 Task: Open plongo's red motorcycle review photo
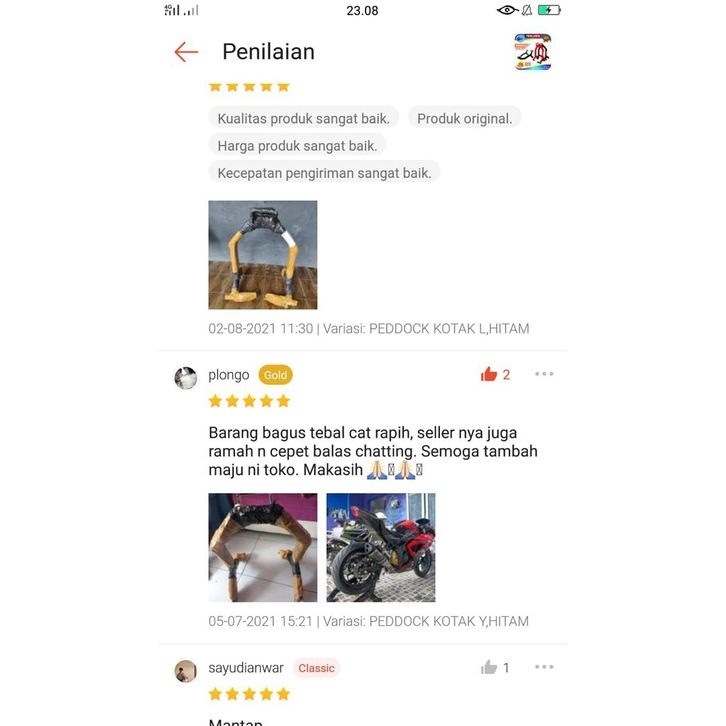pos(381,547)
